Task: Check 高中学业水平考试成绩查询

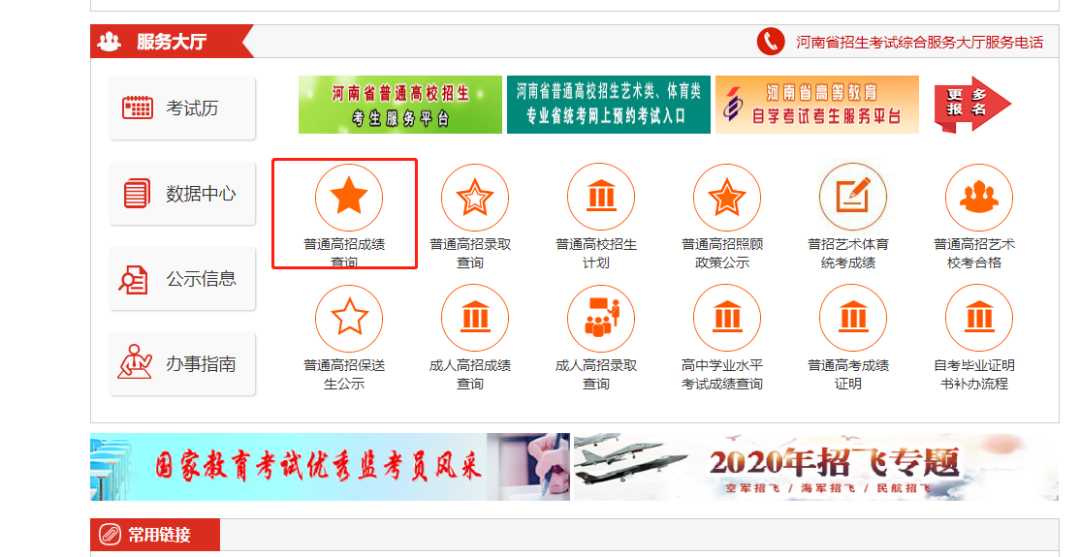Action: [x=722, y=336]
